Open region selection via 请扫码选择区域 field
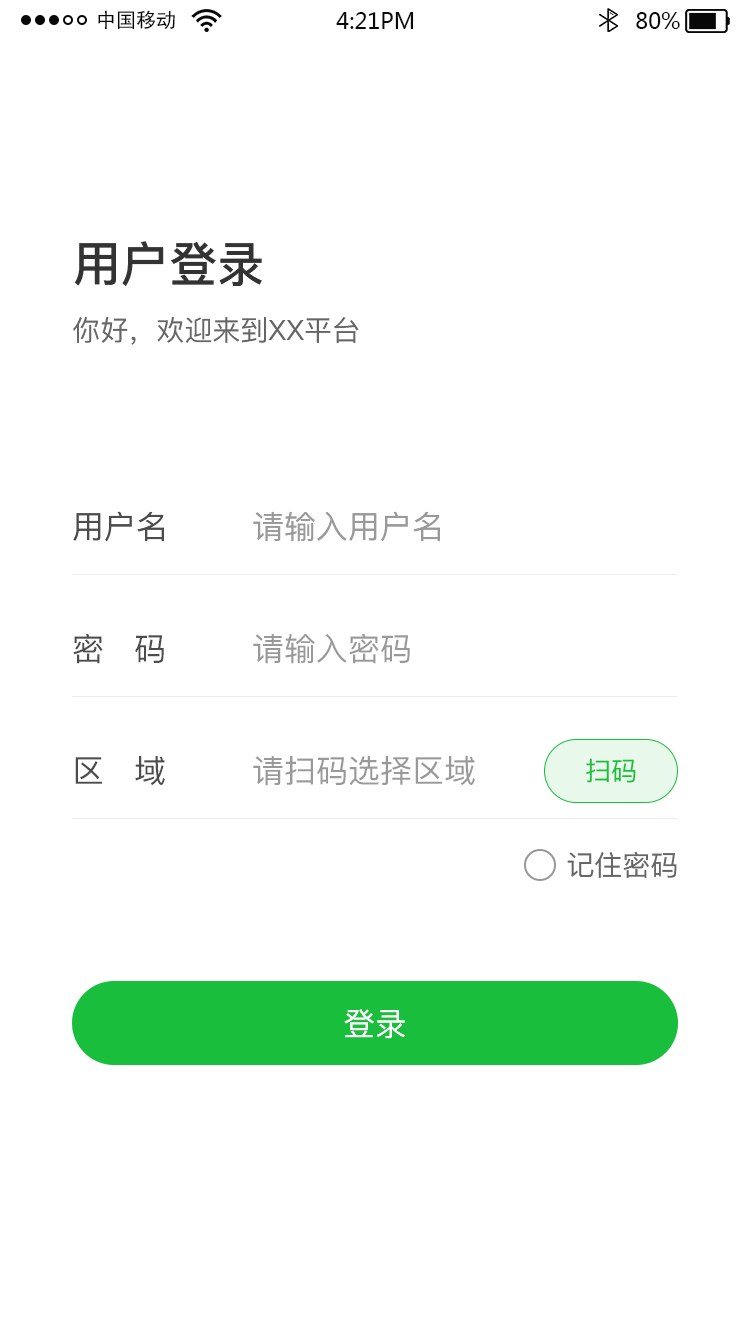The image size is (750, 1334). click(365, 771)
